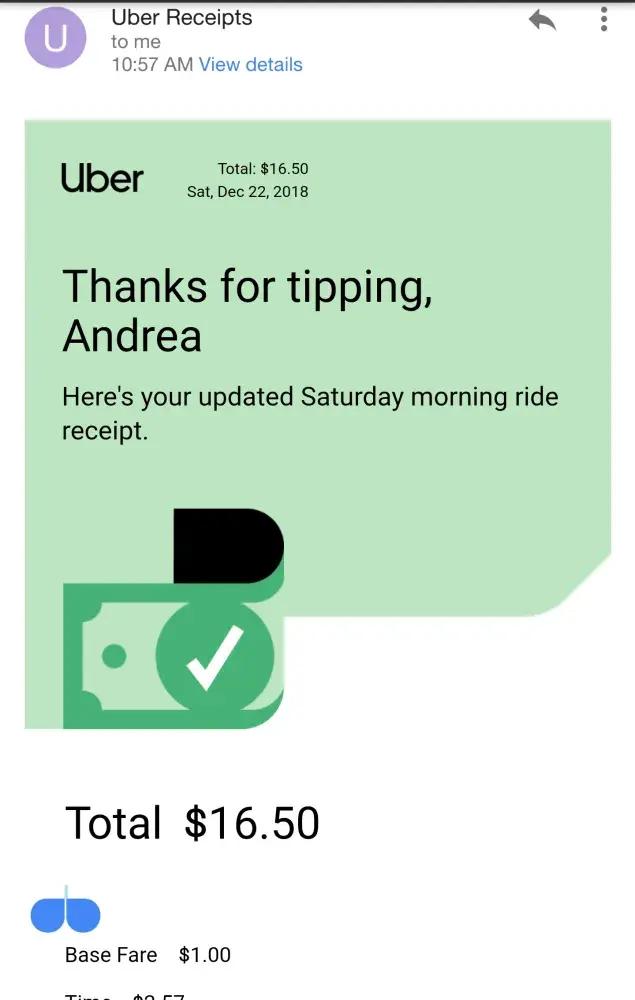
Task: Open the email overflow menu
Action: point(604,19)
